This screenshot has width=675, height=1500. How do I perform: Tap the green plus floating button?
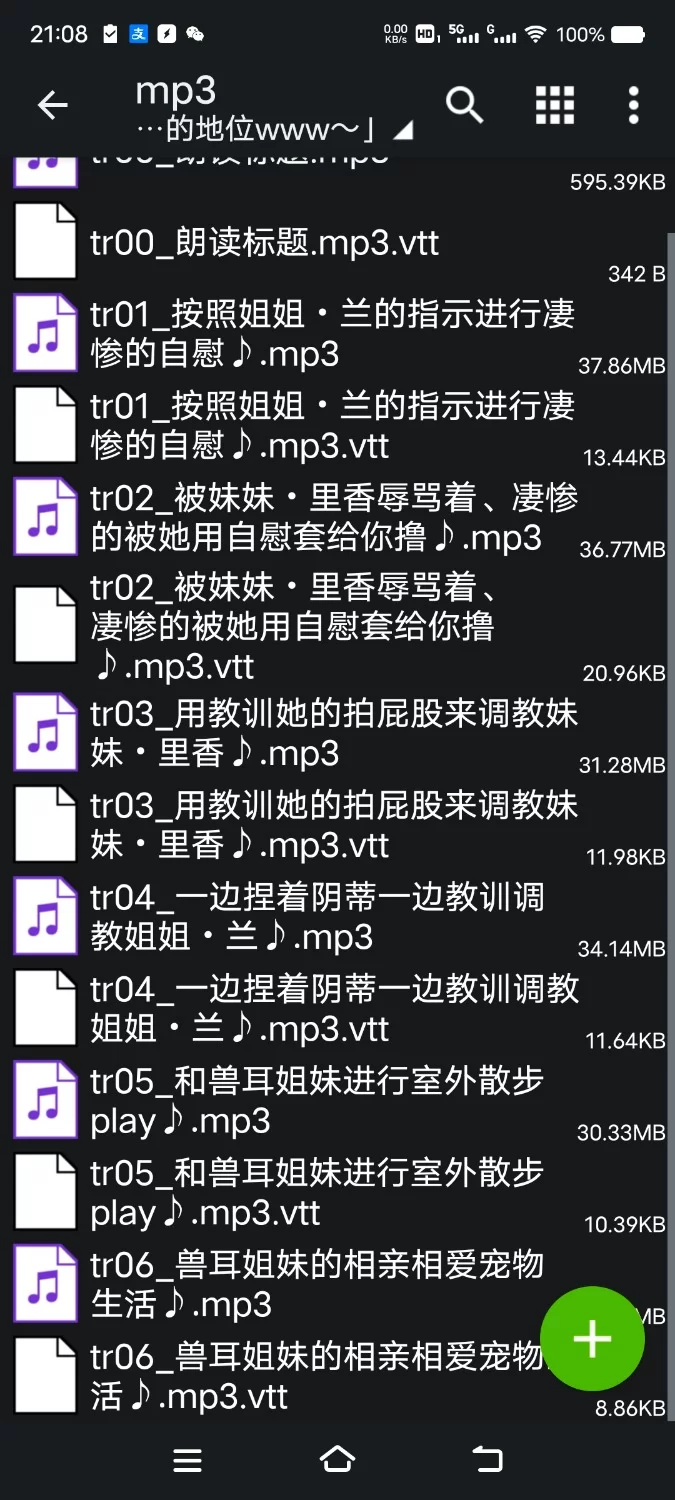592,1339
